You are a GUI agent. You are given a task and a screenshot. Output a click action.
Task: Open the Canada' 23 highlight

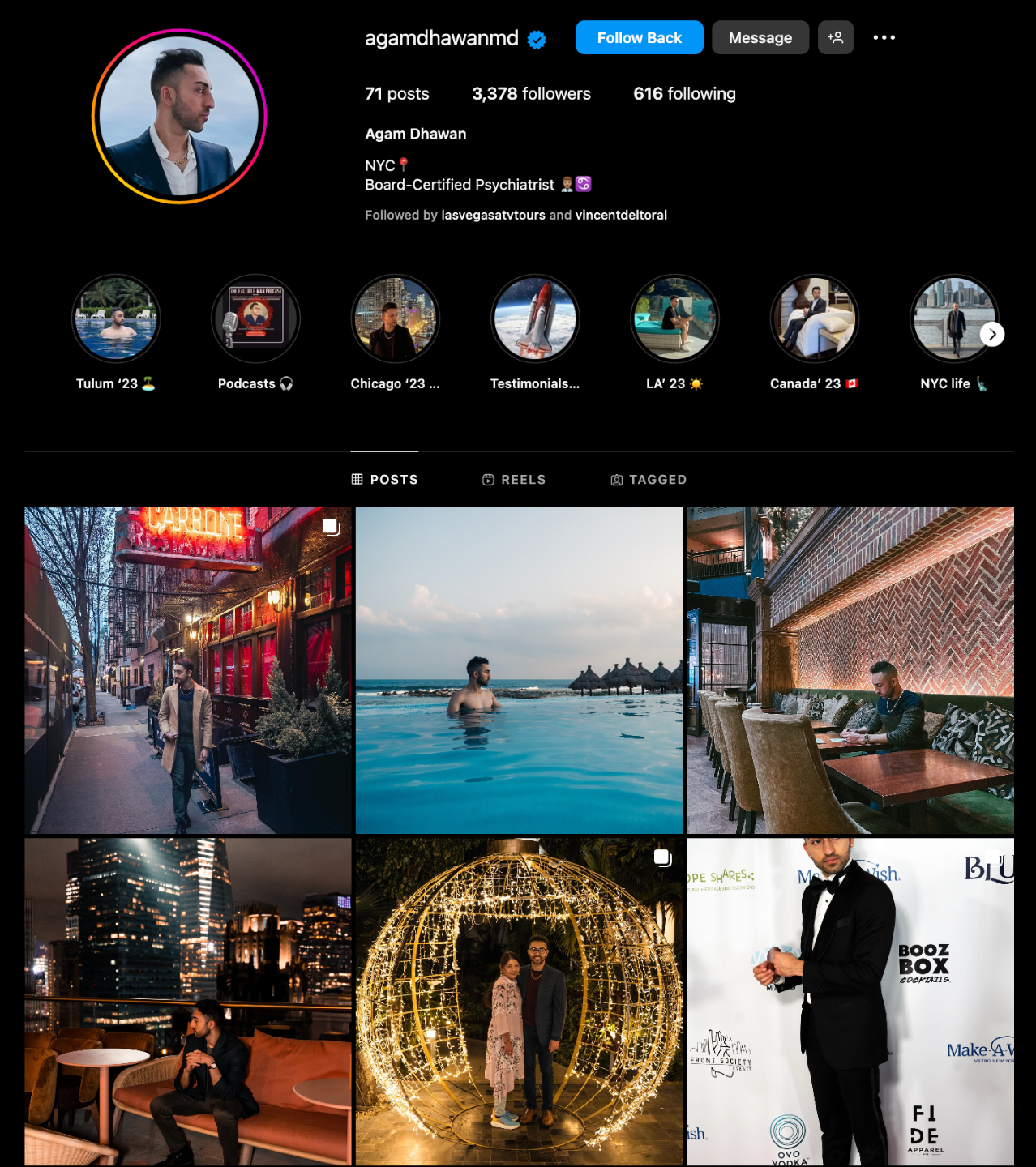(x=814, y=318)
